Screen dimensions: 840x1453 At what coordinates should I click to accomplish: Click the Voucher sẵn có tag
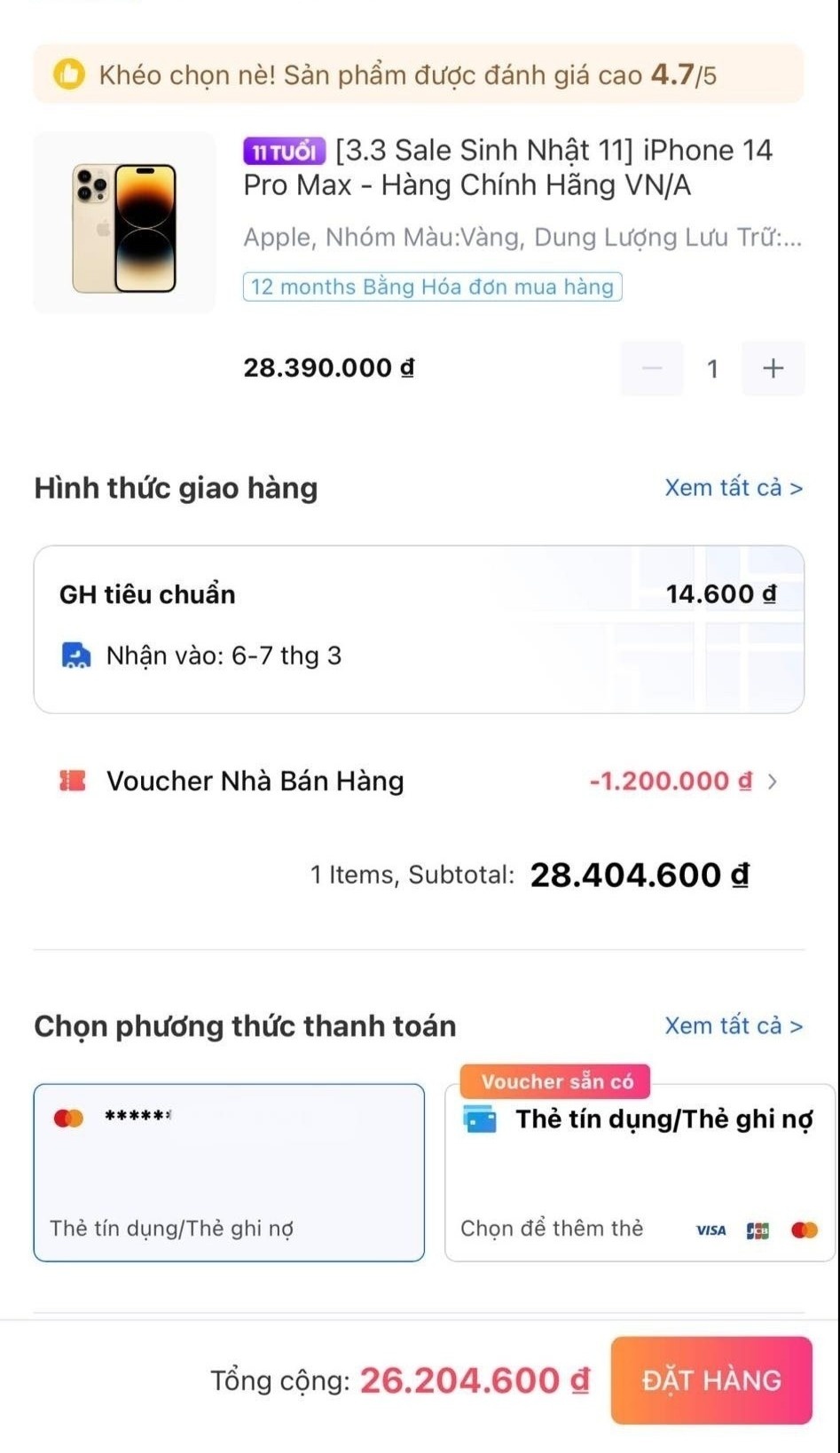555,1080
